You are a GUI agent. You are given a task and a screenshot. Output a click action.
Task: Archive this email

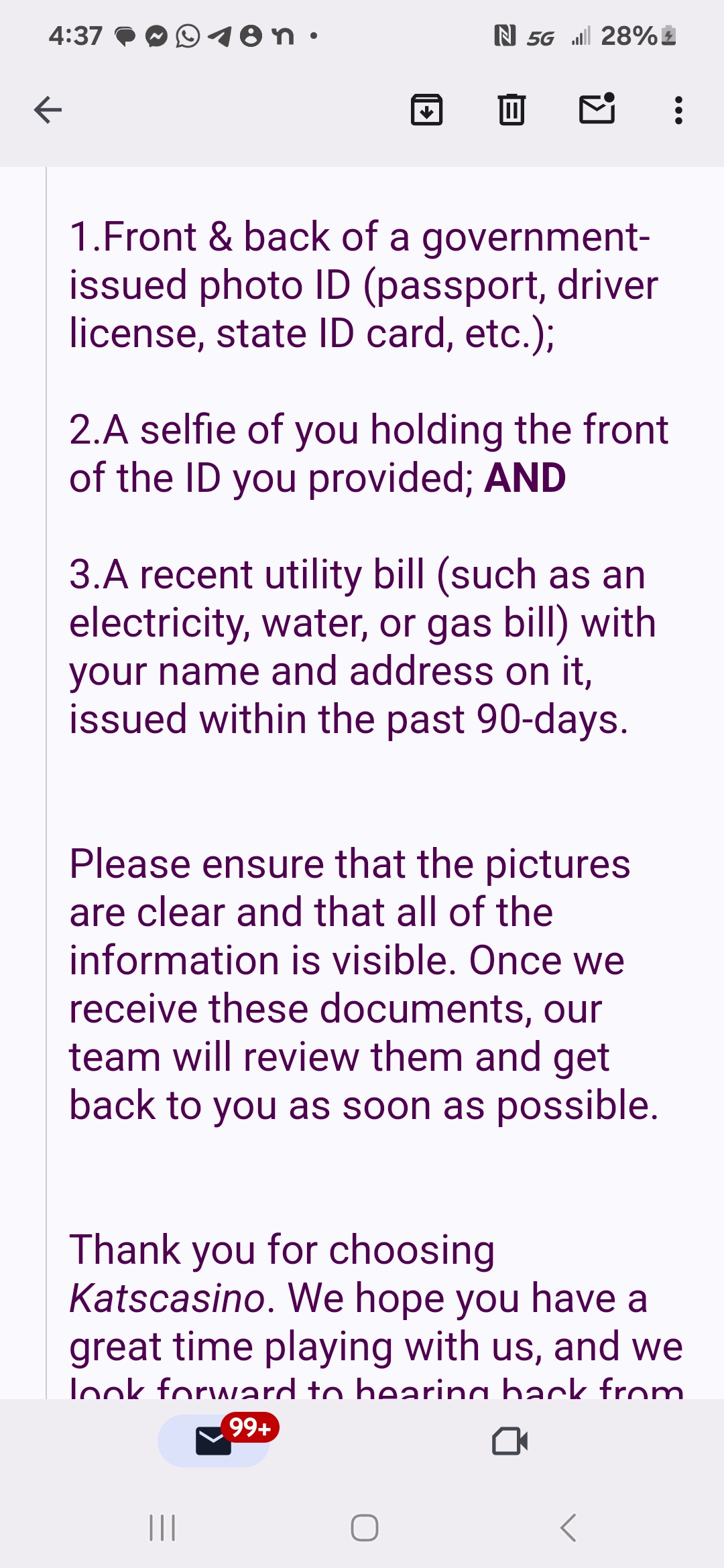(x=426, y=110)
